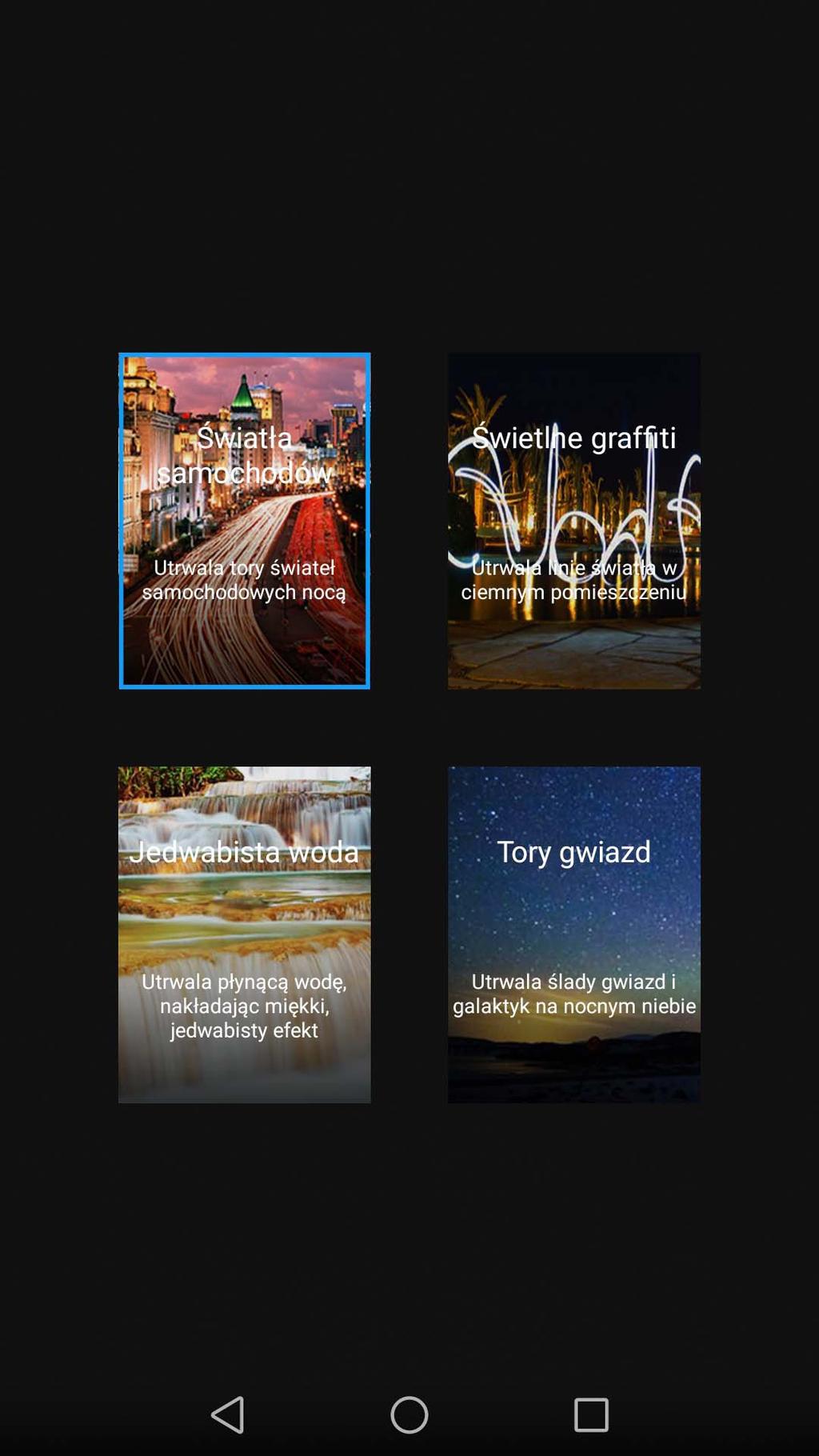Viewport: 819px width, 1456px height.
Task: Tap the home button
Action: [x=409, y=1415]
